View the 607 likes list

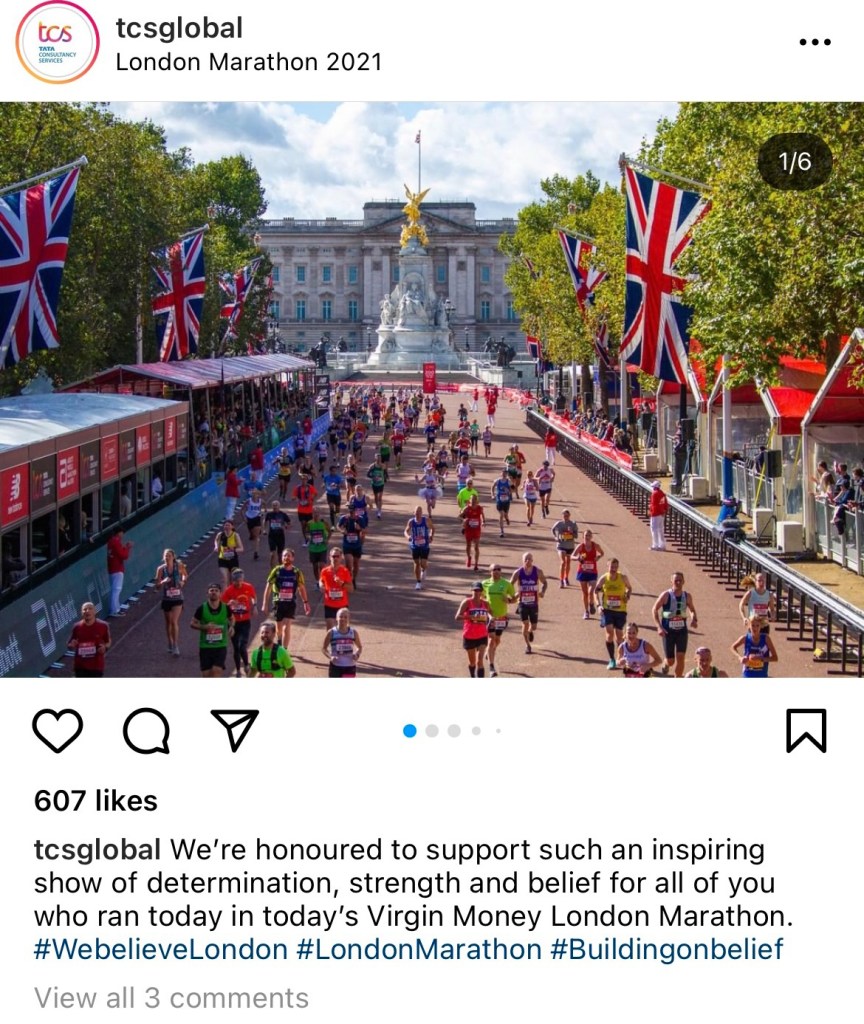96,801
